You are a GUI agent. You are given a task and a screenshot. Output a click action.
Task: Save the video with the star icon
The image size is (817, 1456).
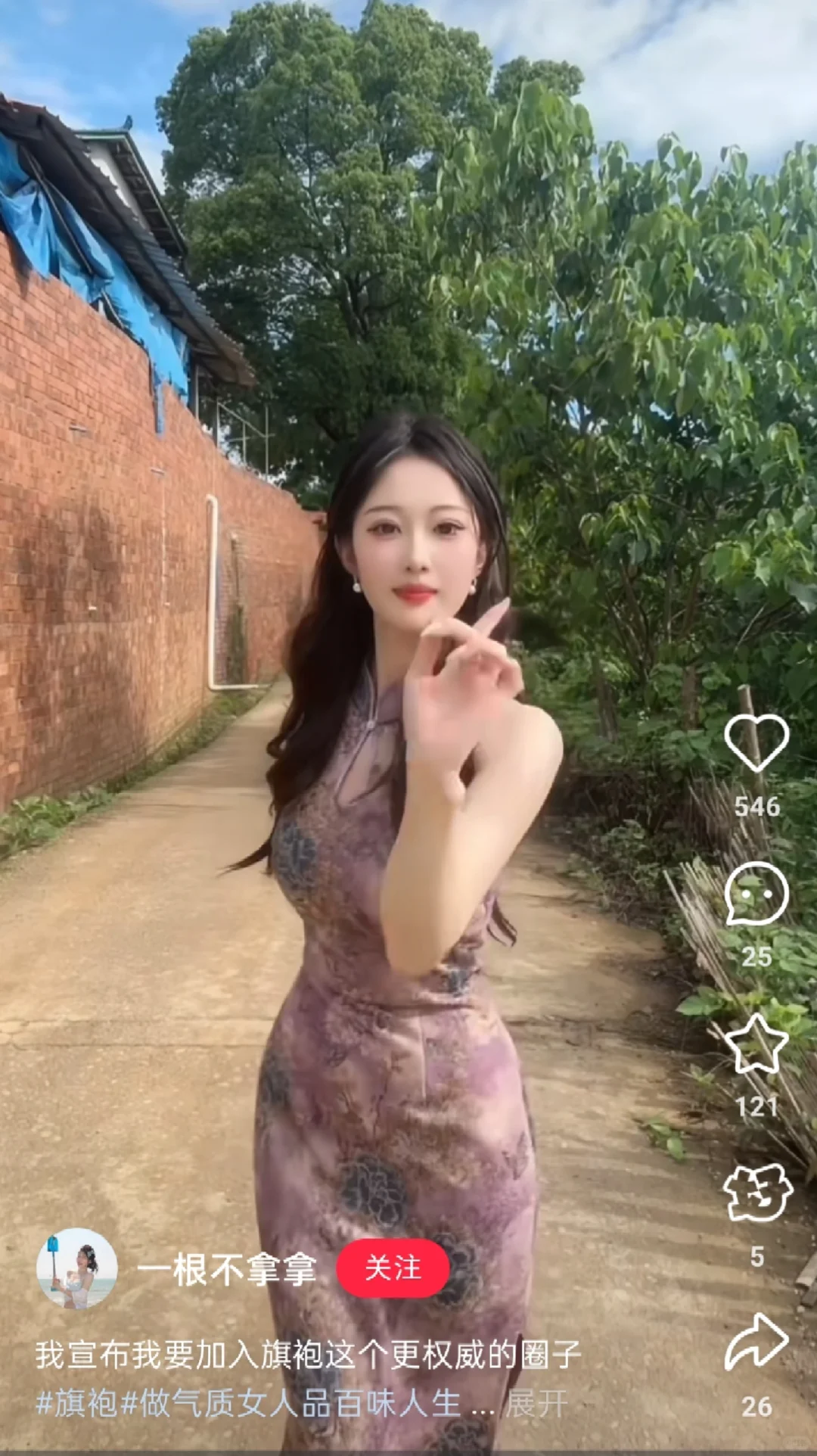756,1044
